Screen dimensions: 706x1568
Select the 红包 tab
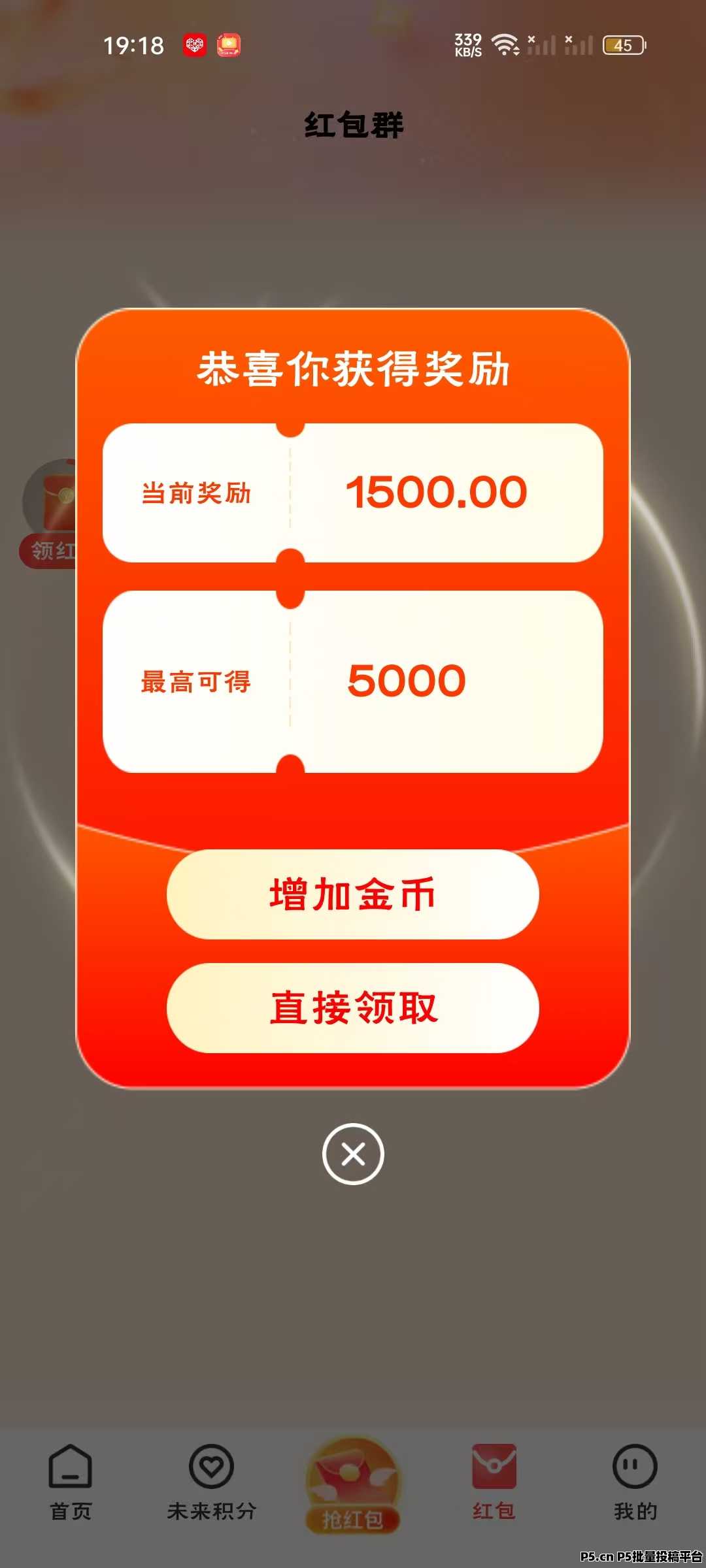tap(494, 1483)
